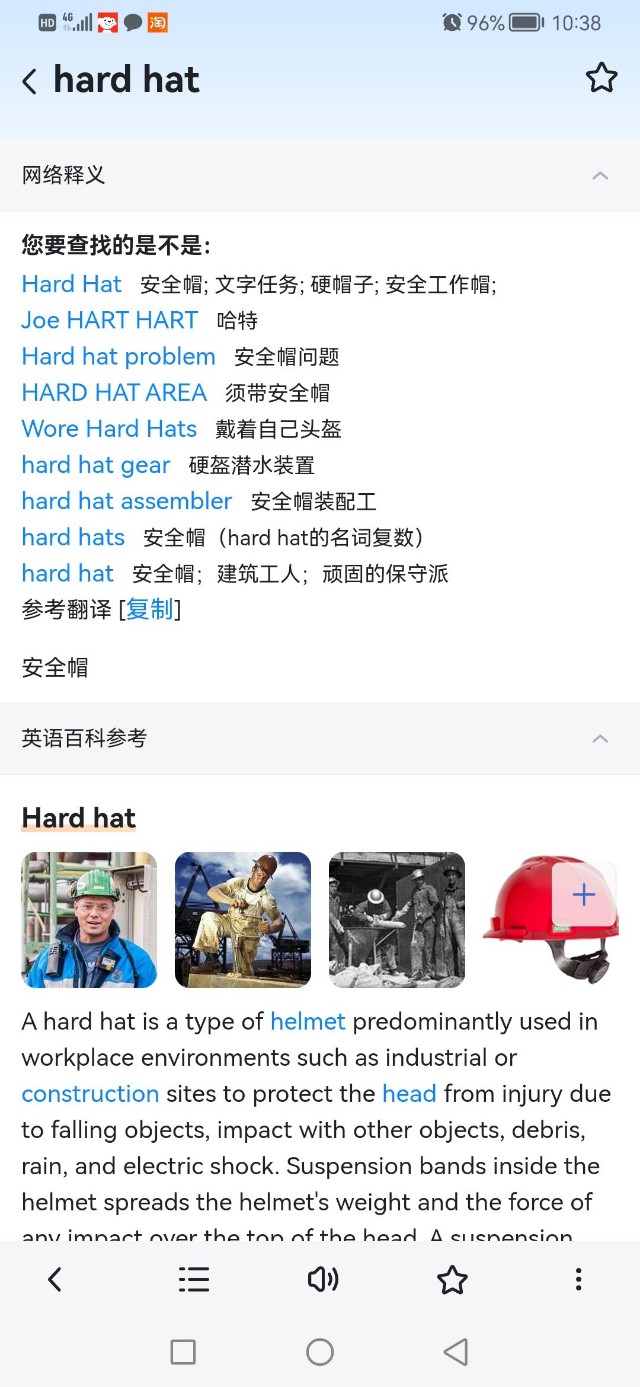
Task: Open the three-dot overflow menu
Action: [578, 1279]
